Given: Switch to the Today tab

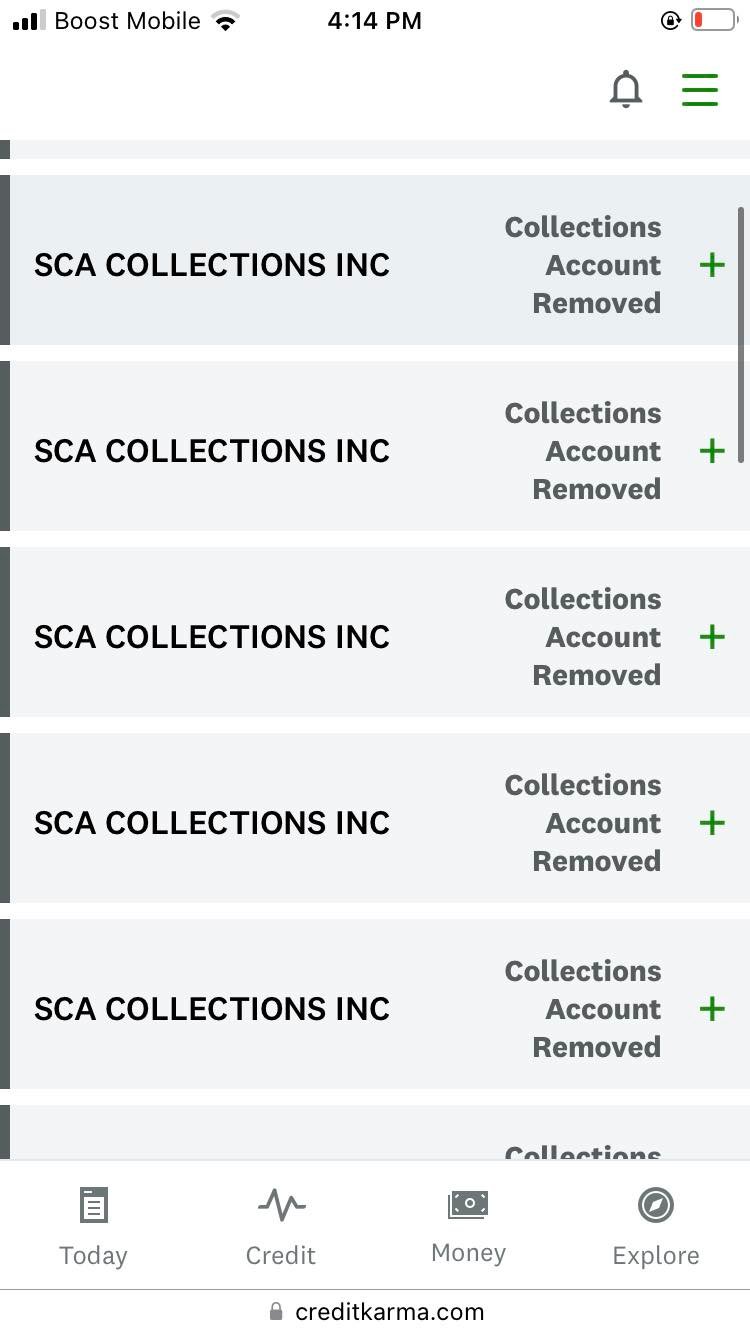Looking at the screenshot, I should 93,1226.
